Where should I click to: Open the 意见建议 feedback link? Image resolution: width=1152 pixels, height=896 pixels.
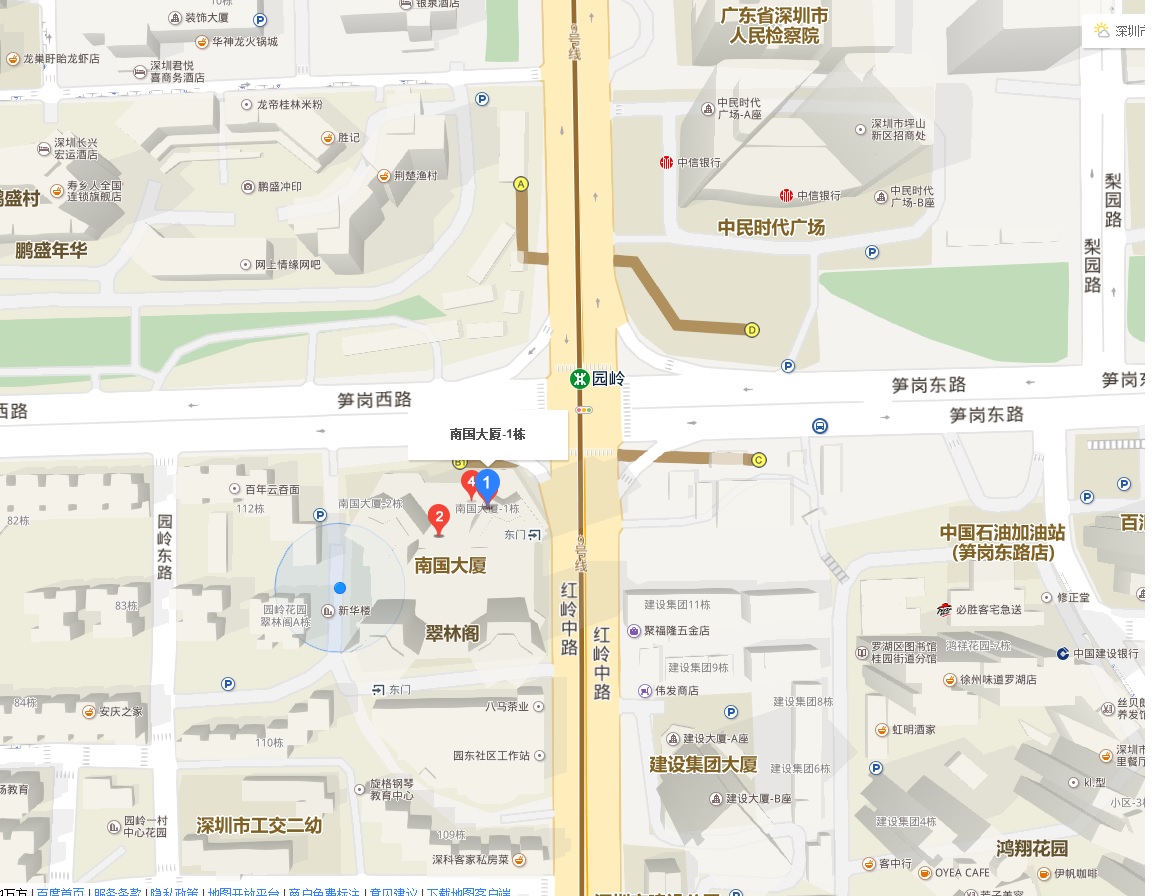point(394,891)
